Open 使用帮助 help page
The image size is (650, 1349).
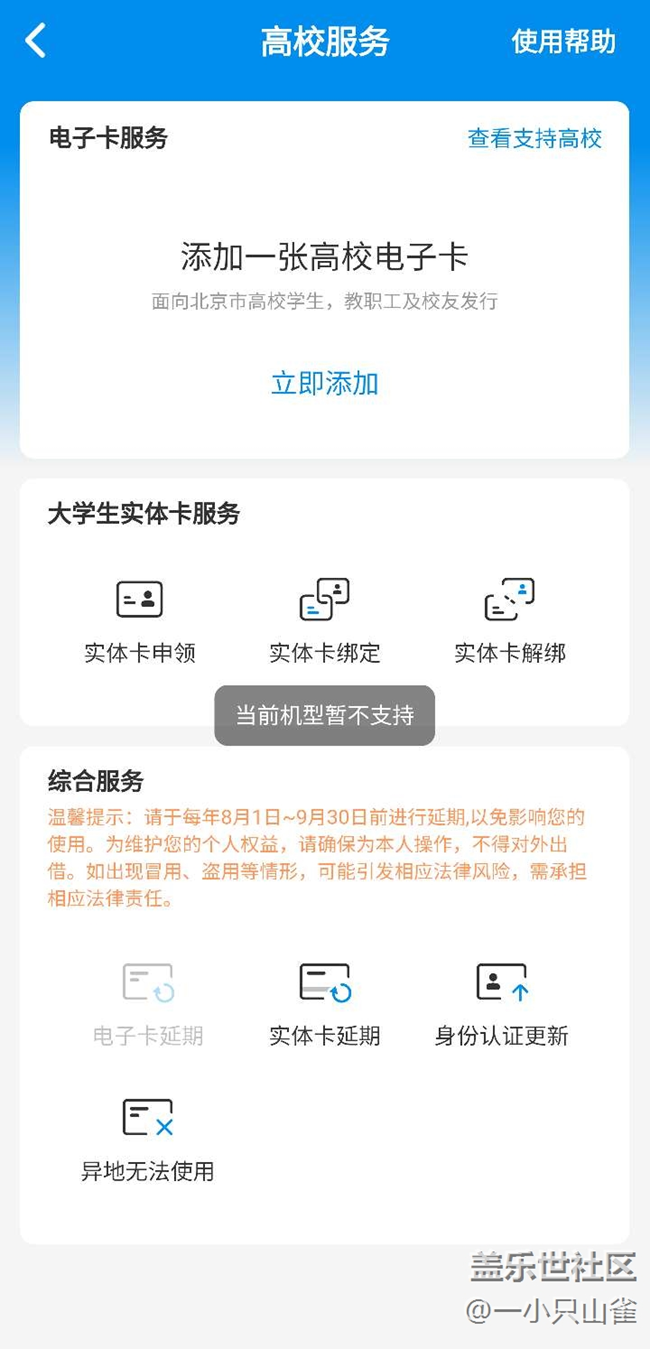[563, 41]
